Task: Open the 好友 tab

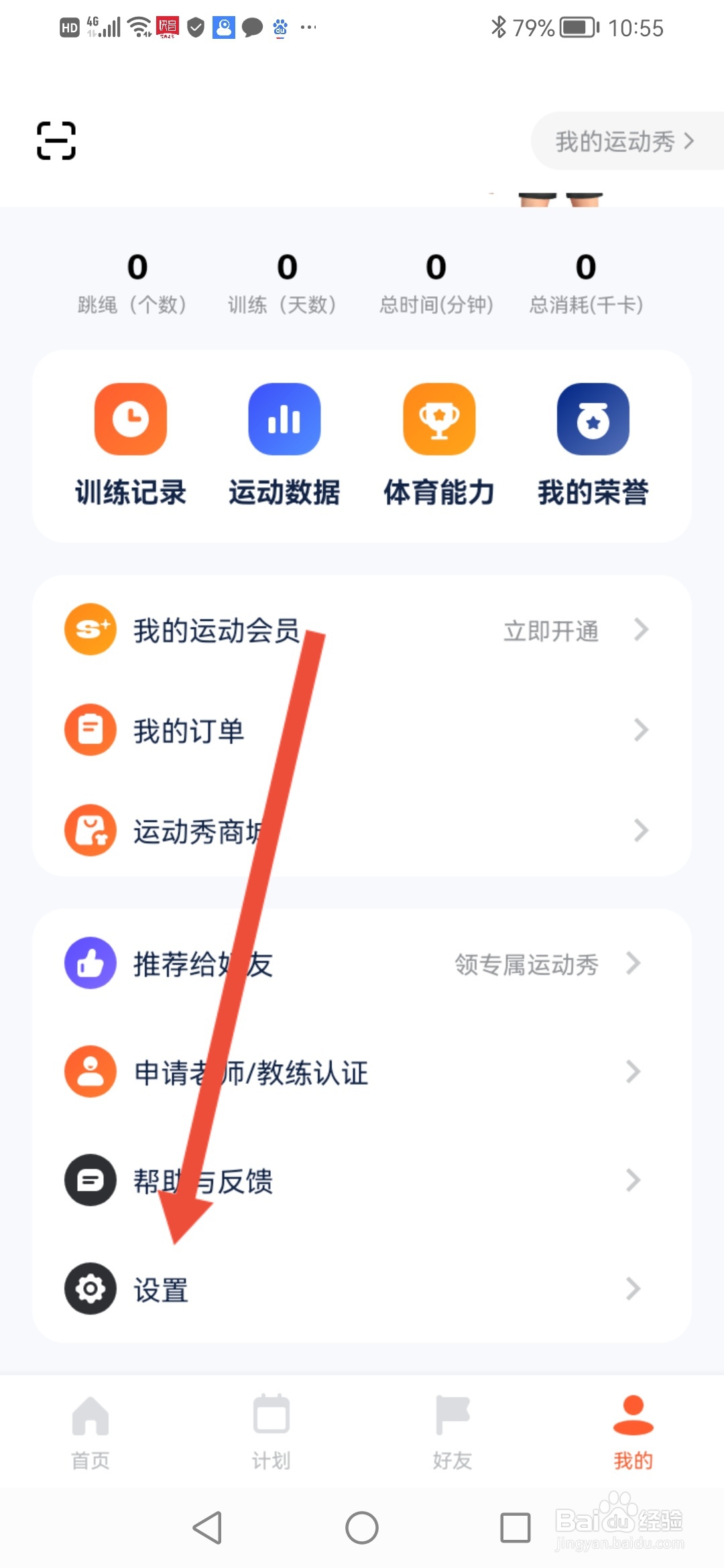Action: point(452,1434)
